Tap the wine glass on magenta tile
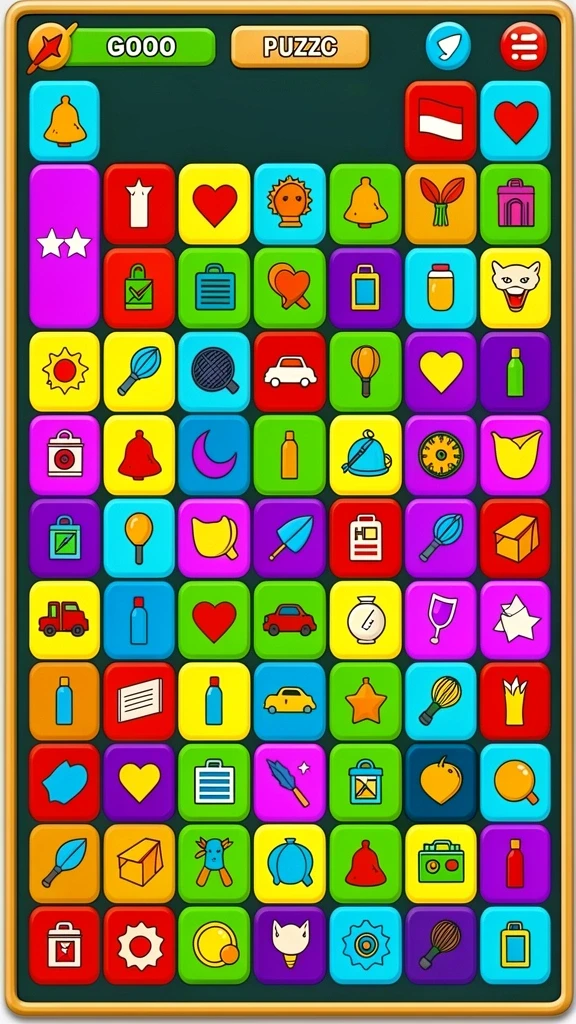Viewport: 576px width, 1024px height. point(440,620)
